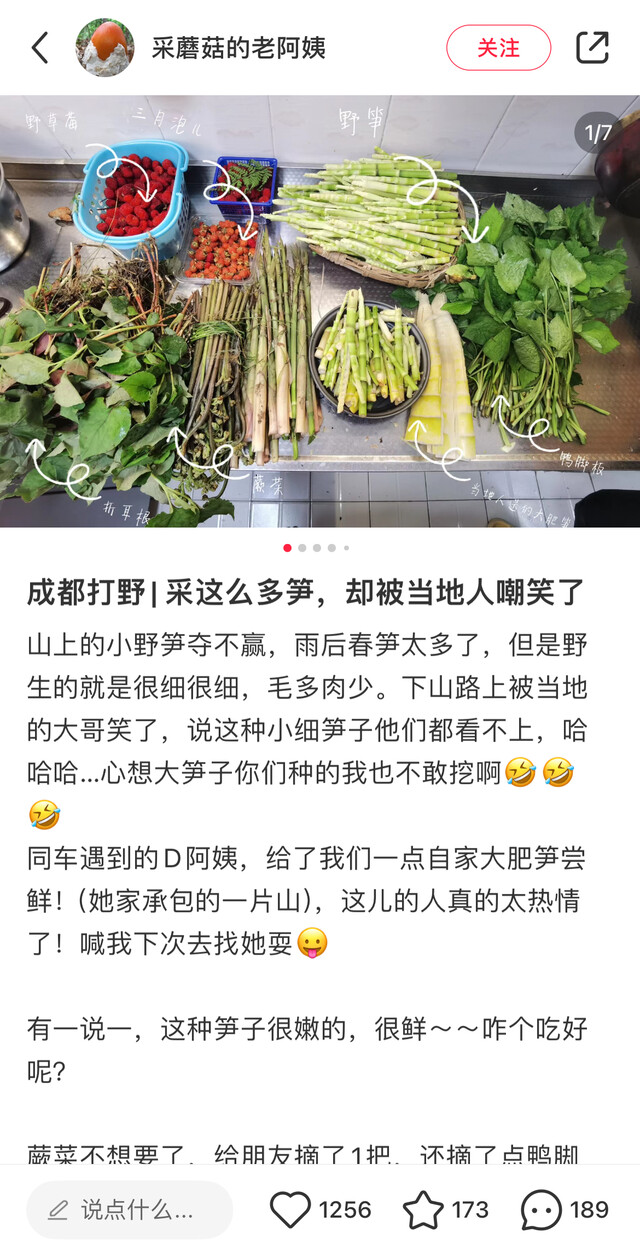Save the post with the star icon
This screenshot has height=1245, width=640.
(x=423, y=1210)
